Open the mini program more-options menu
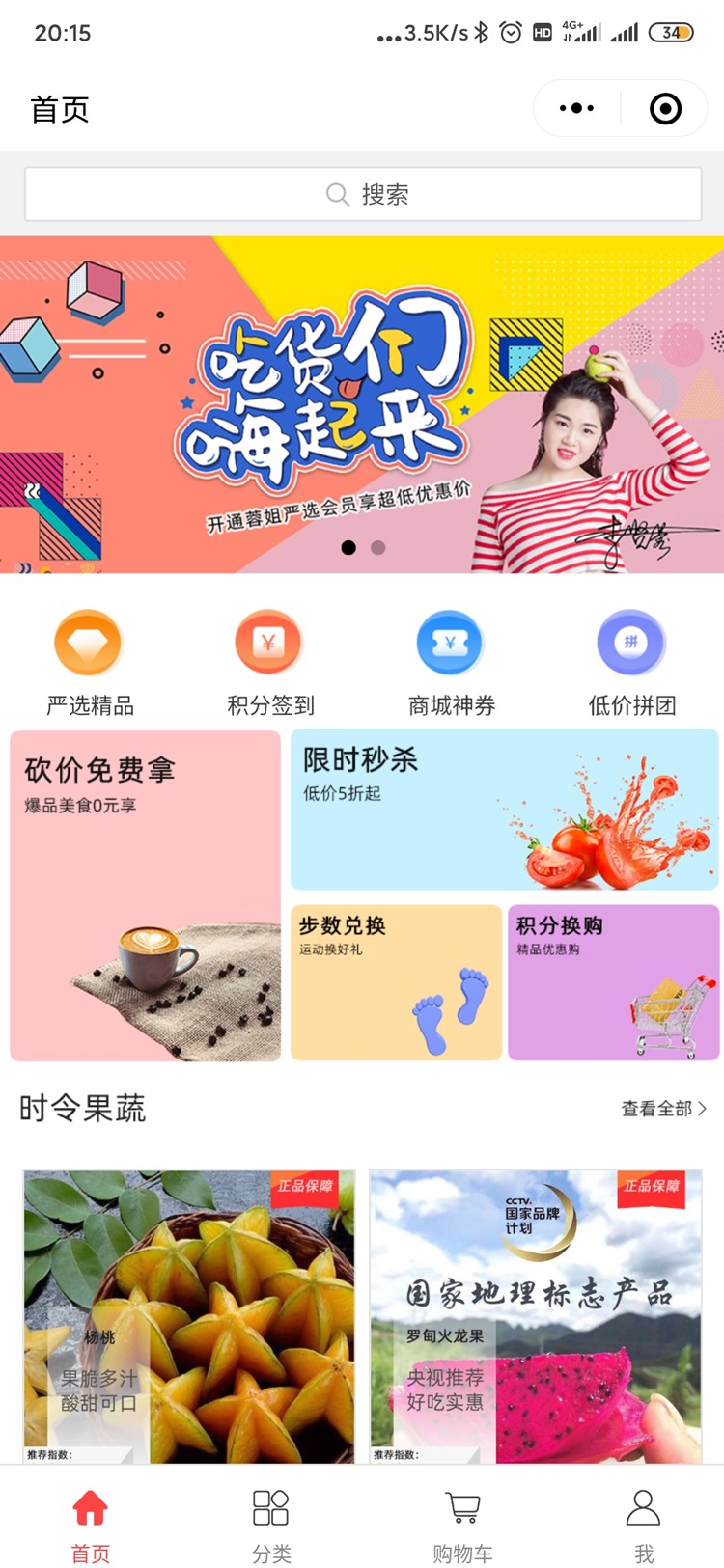The height and width of the screenshot is (1568, 724). pos(576,108)
